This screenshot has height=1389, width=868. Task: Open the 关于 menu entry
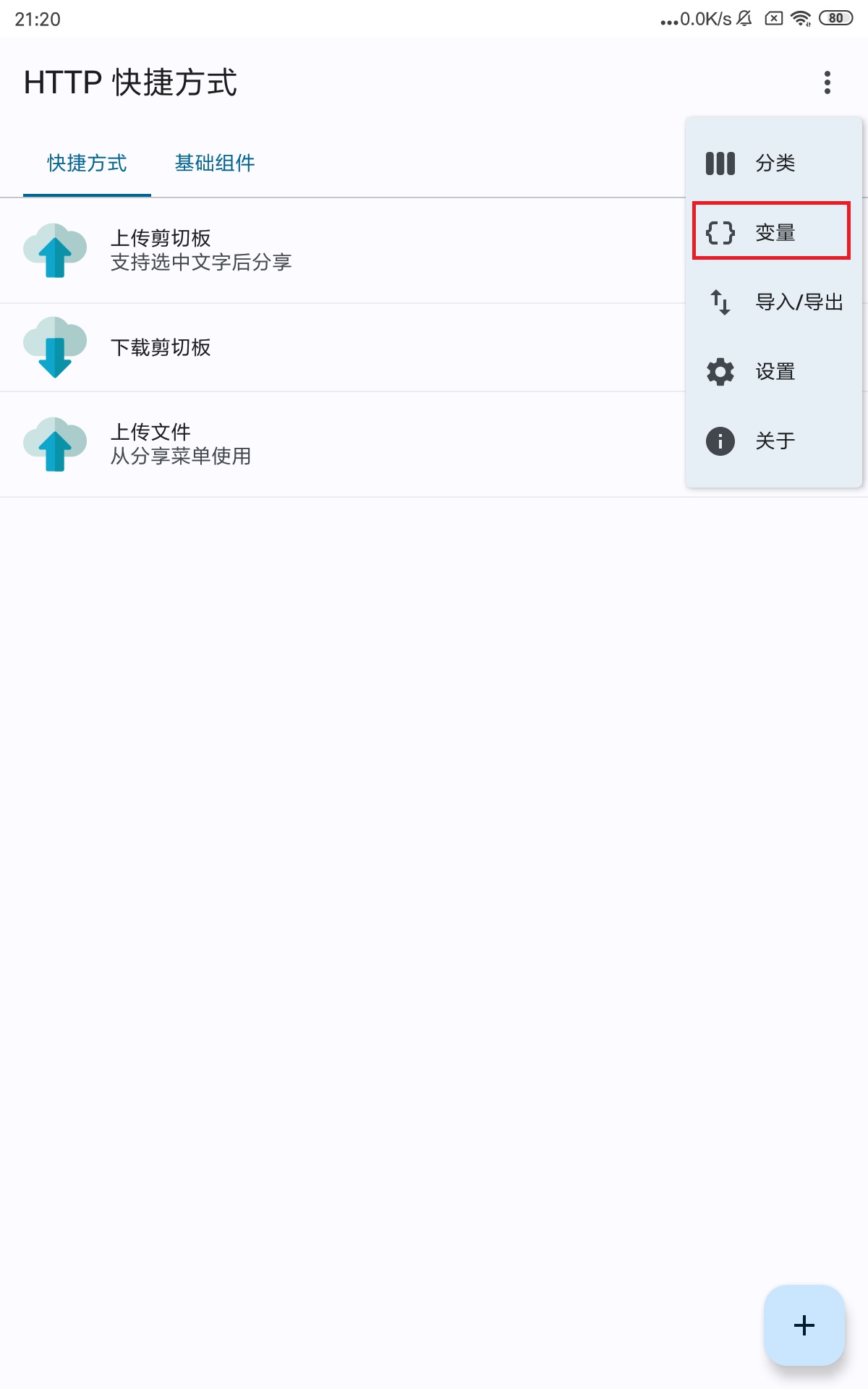pos(773,441)
